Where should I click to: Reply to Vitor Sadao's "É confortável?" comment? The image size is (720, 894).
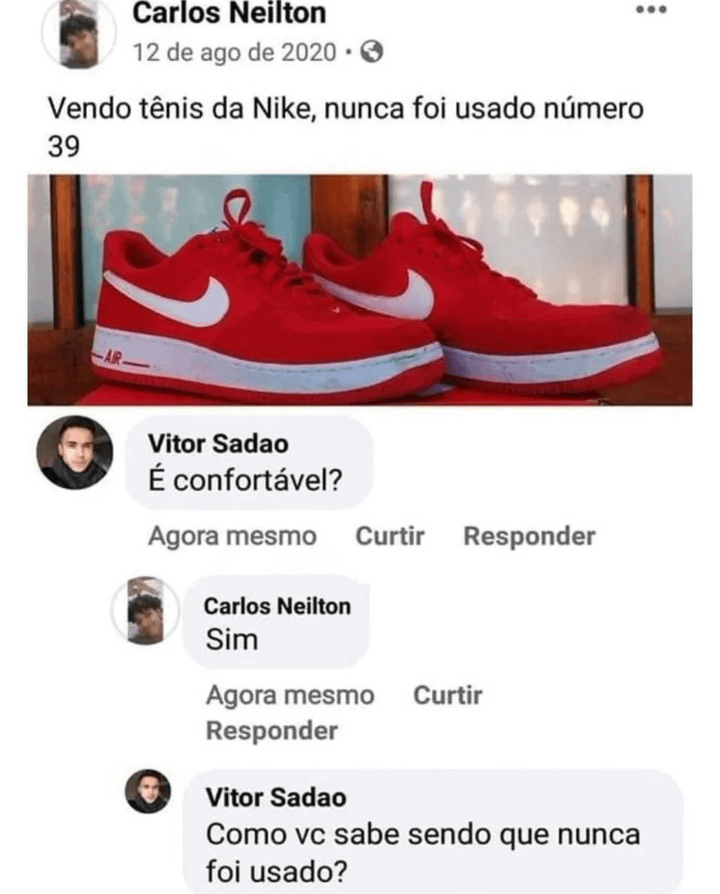coord(529,536)
